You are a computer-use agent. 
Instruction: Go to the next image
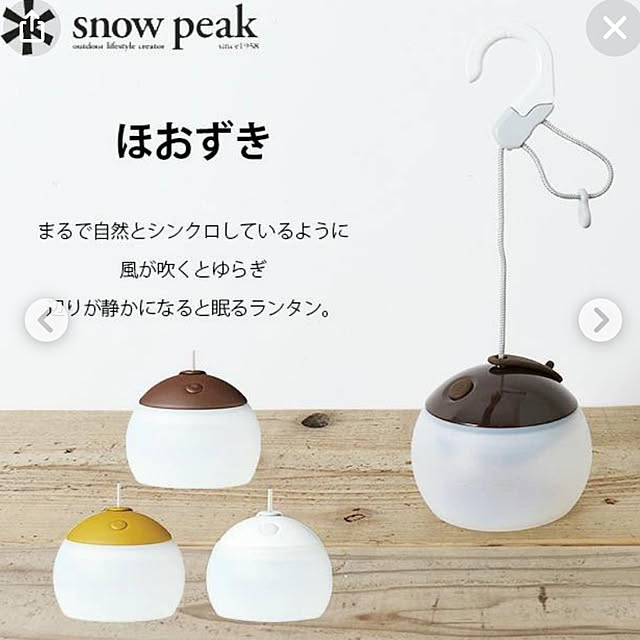tap(600, 320)
